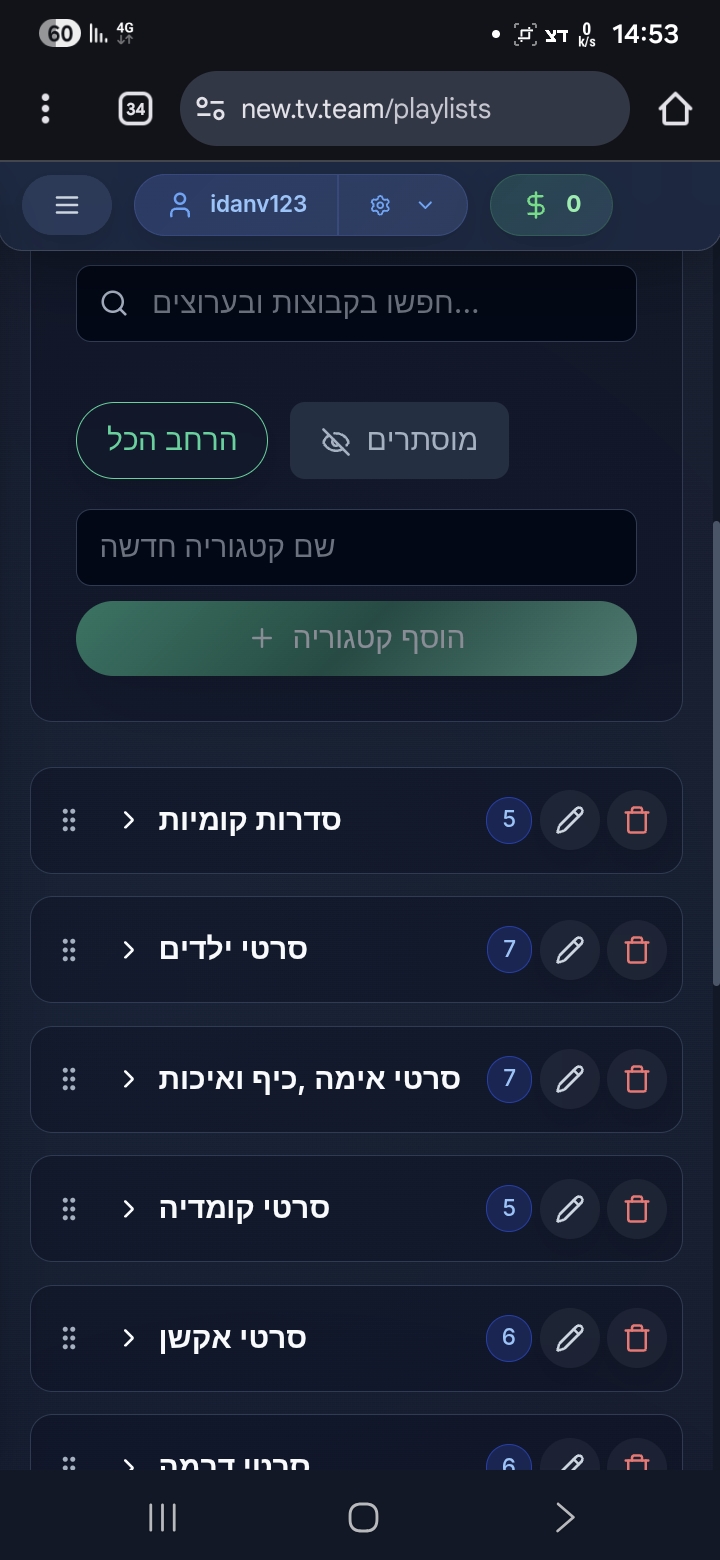This screenshot has width=720, height=1560.
Task: Focus the search field for groups and channels
Action: click(356, 303)
